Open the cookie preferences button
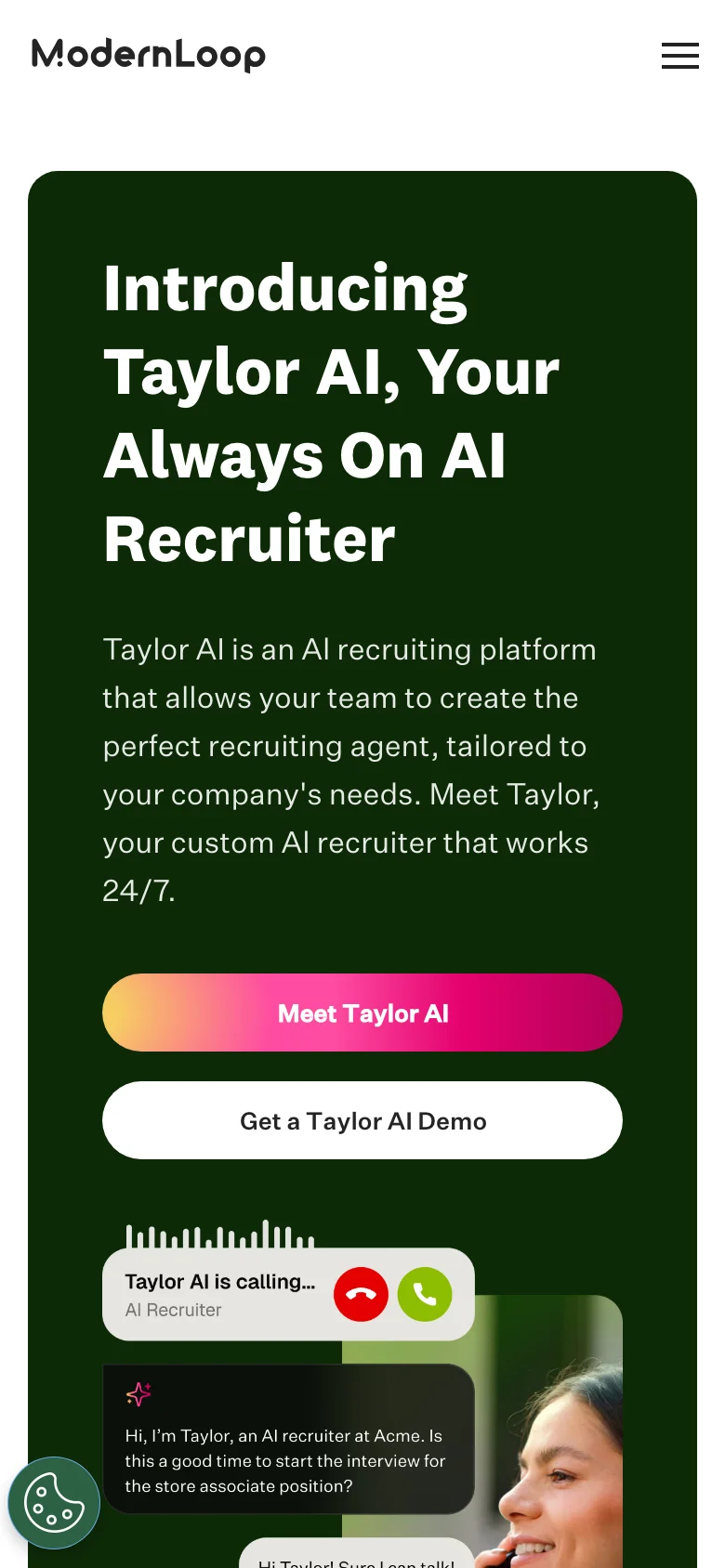725x1568 pixels. [54, 1502]
